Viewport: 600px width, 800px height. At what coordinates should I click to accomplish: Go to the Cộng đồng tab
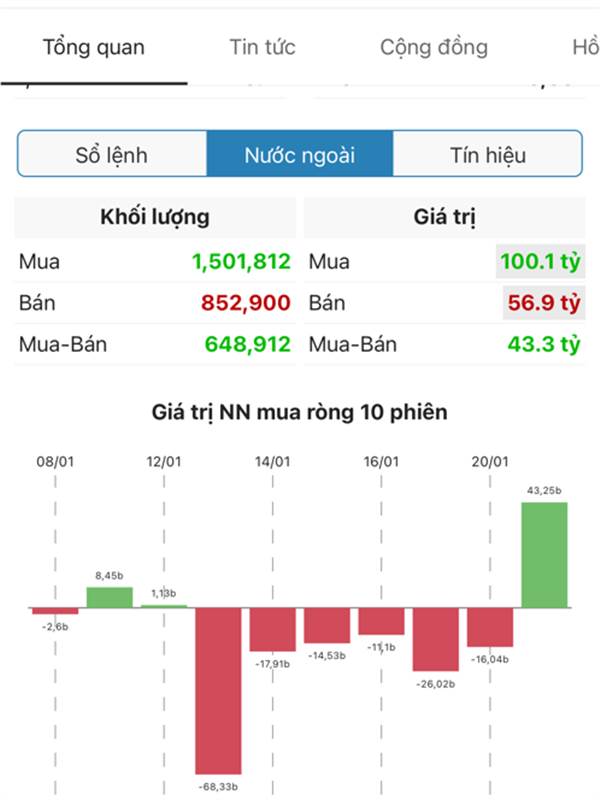tap(434, 47)
